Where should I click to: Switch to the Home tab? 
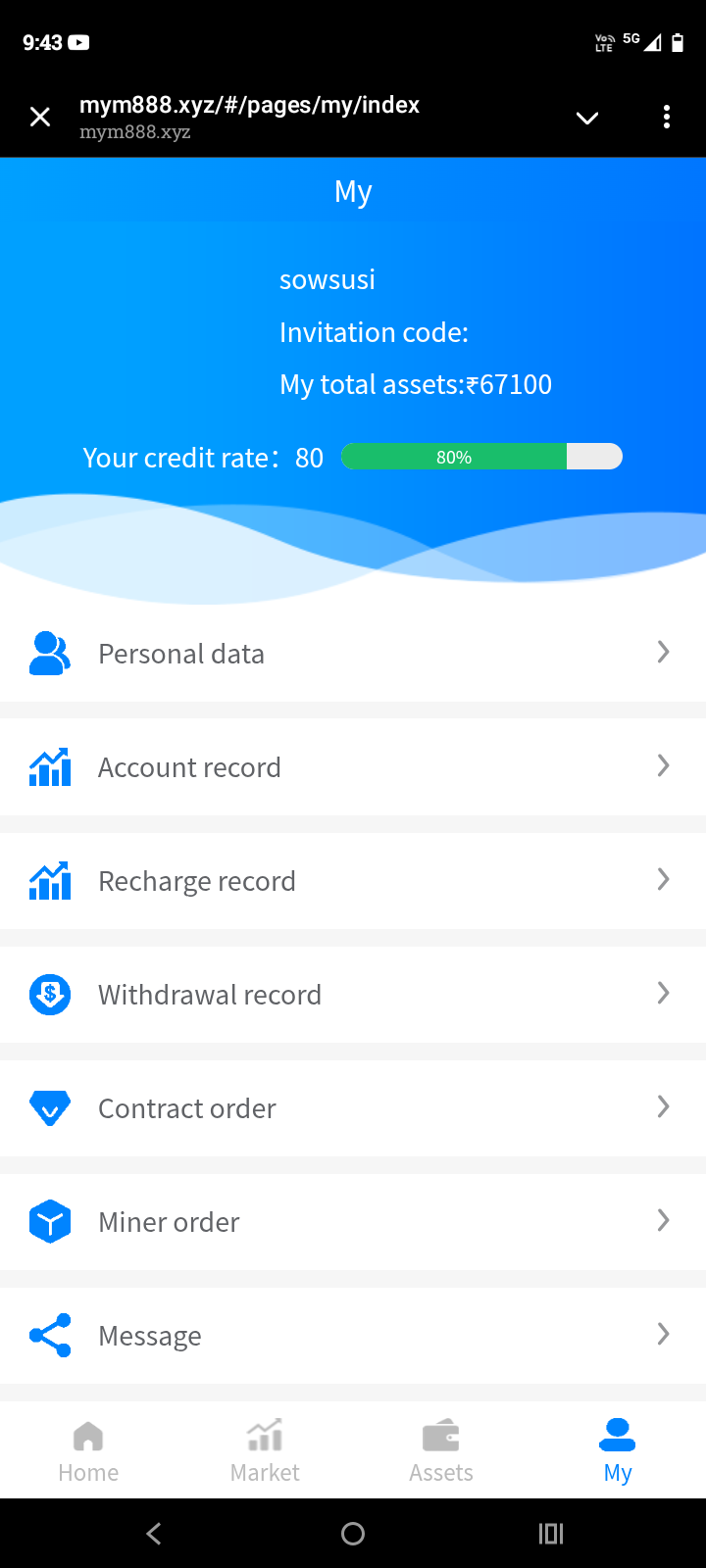[x=88, y=1451]
